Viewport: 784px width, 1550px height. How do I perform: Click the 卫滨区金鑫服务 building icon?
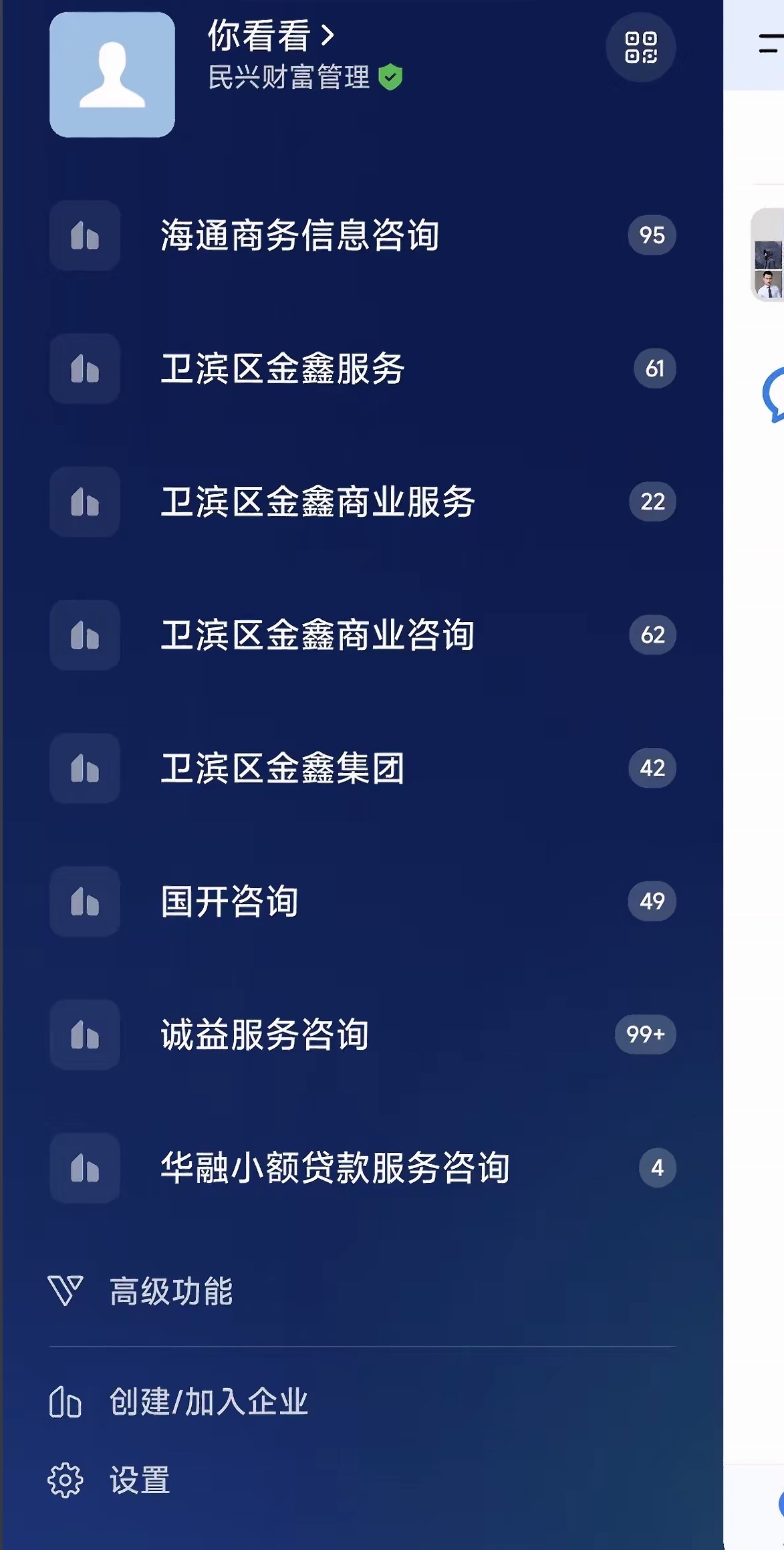84,370
